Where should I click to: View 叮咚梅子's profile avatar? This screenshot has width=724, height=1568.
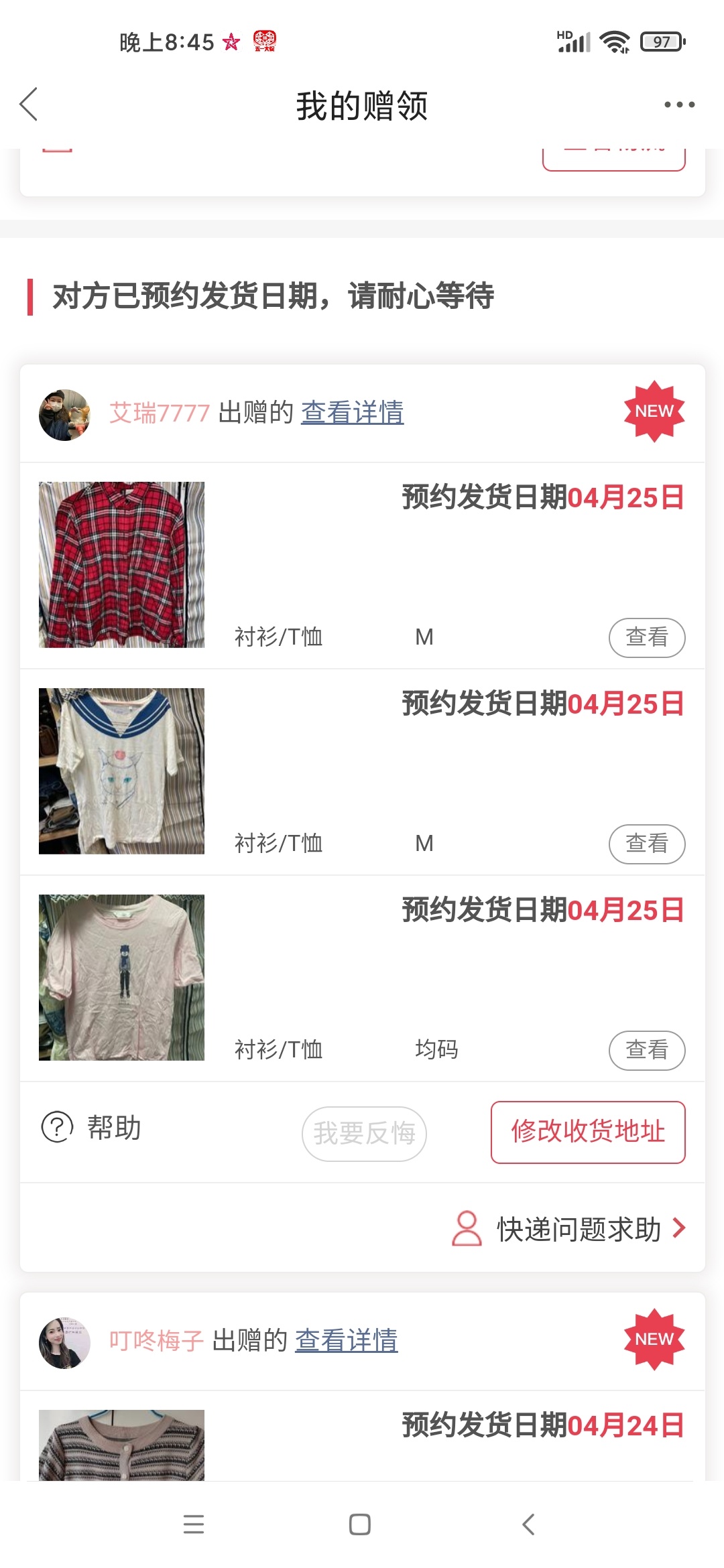(x=64, y=1342)
